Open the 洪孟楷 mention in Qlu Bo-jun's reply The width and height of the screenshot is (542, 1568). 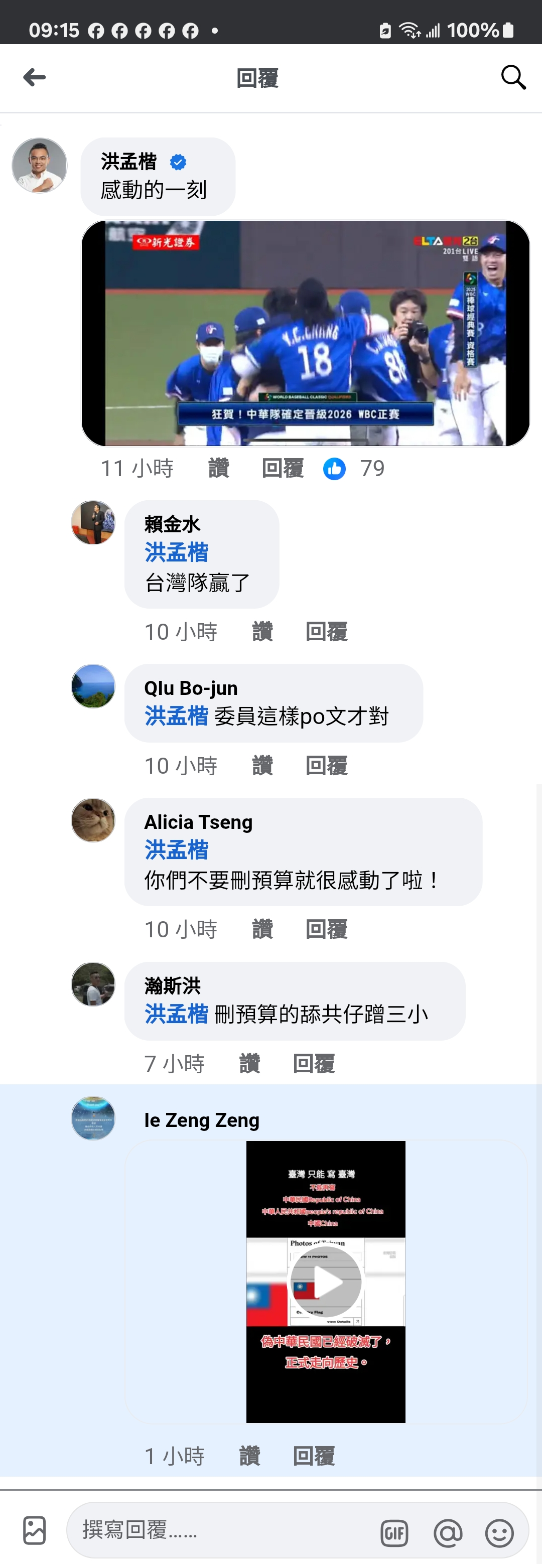pyautogui.click(x=176, y=716)
